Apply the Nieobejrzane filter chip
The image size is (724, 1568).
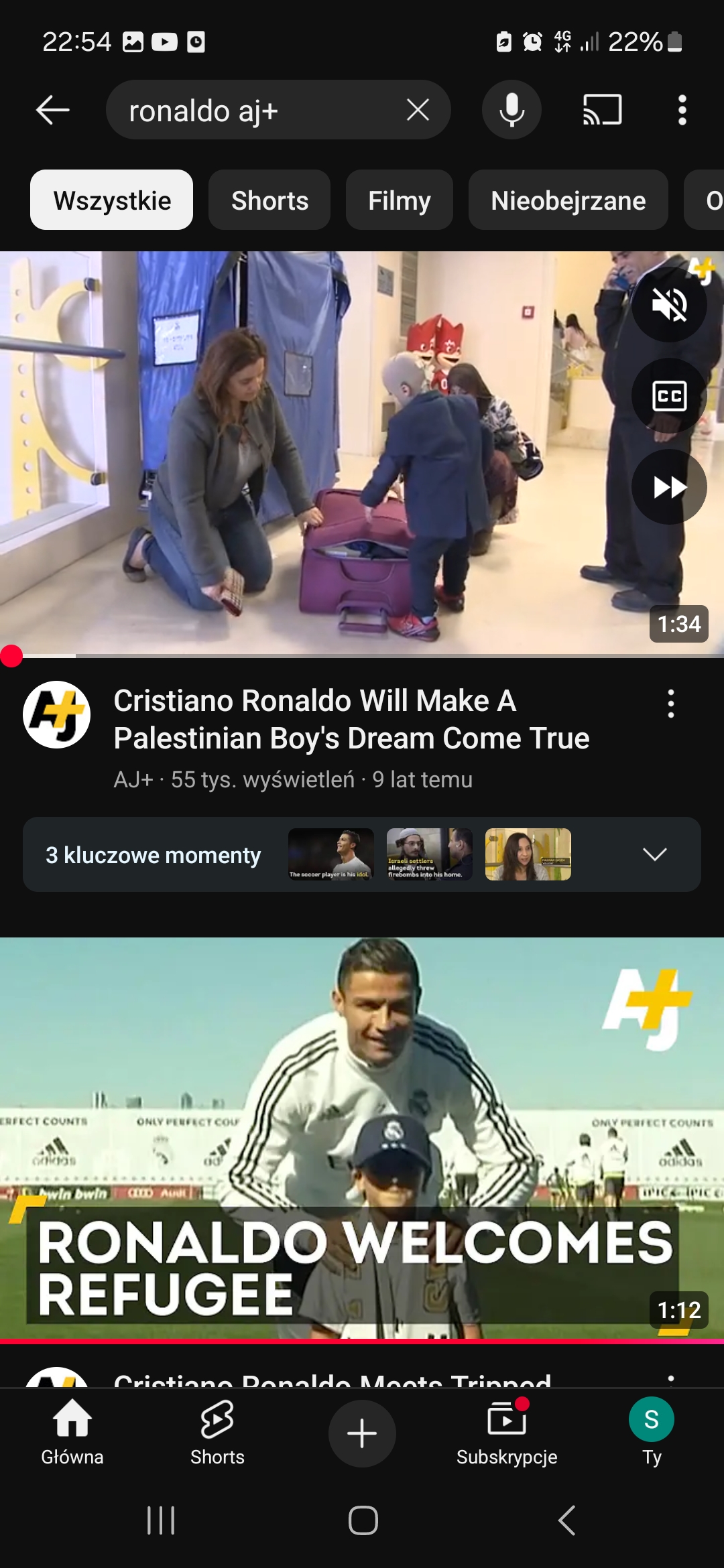(x=568, y=200)
